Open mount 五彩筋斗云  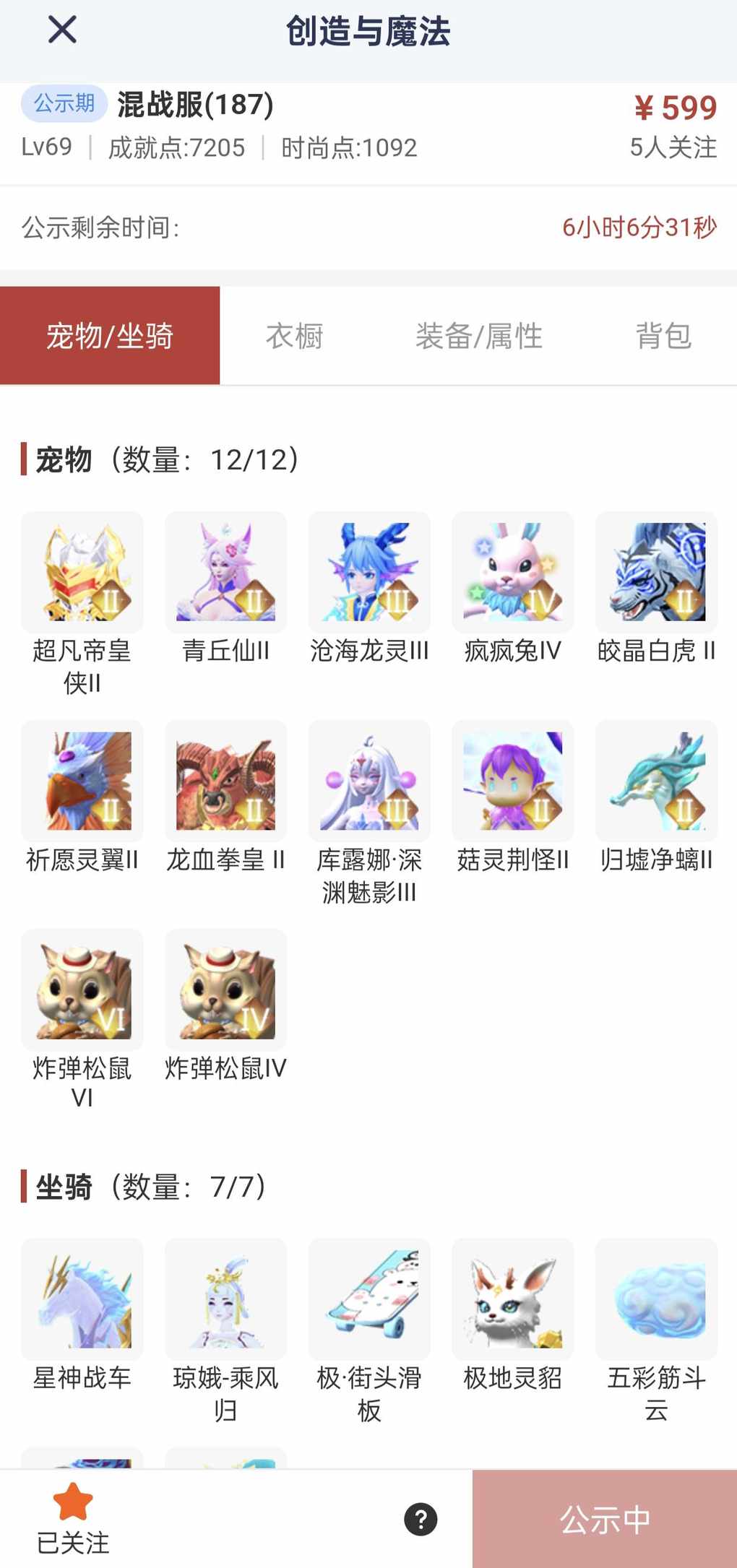(656, 1299)
